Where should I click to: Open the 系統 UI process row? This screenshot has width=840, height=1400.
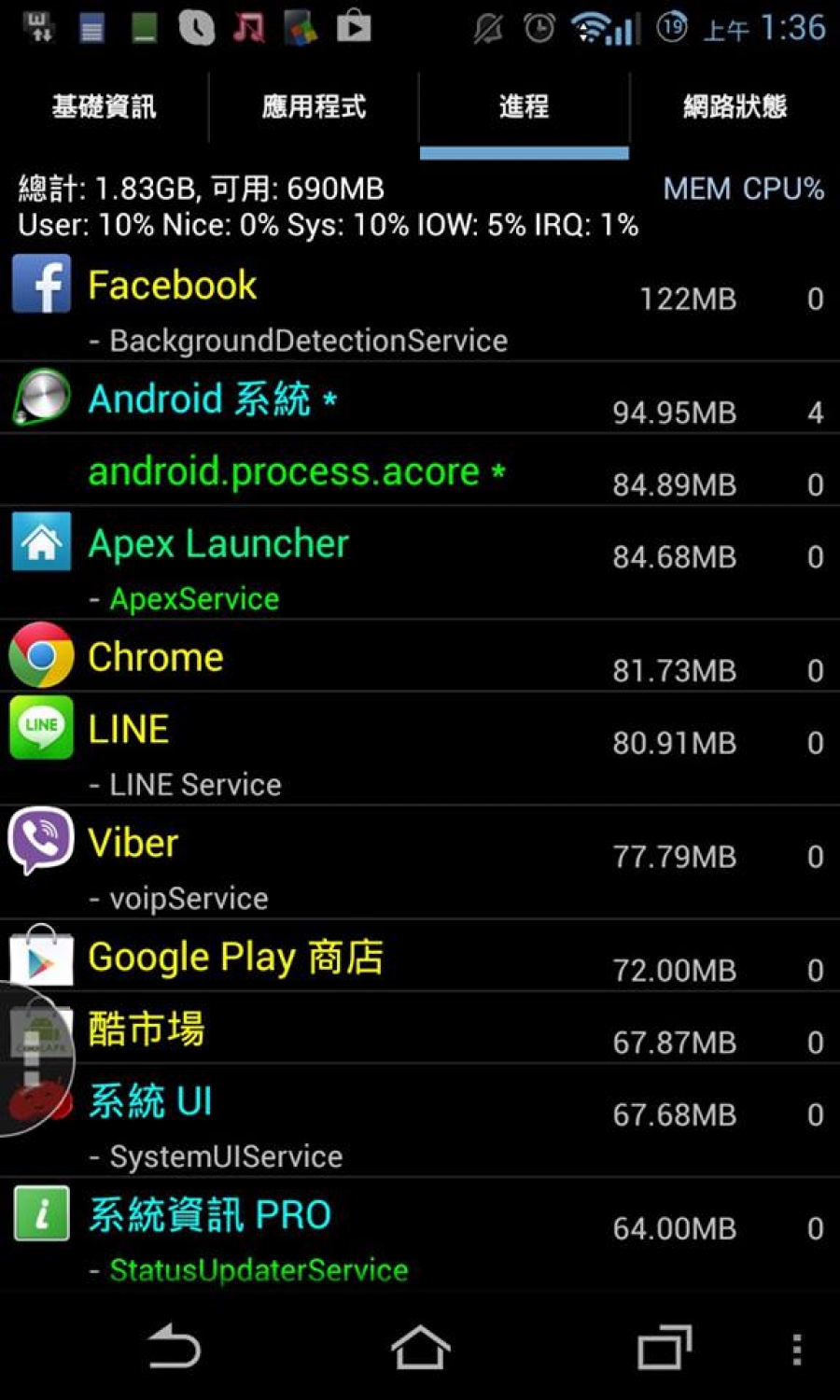click(x=420, y=1120)
